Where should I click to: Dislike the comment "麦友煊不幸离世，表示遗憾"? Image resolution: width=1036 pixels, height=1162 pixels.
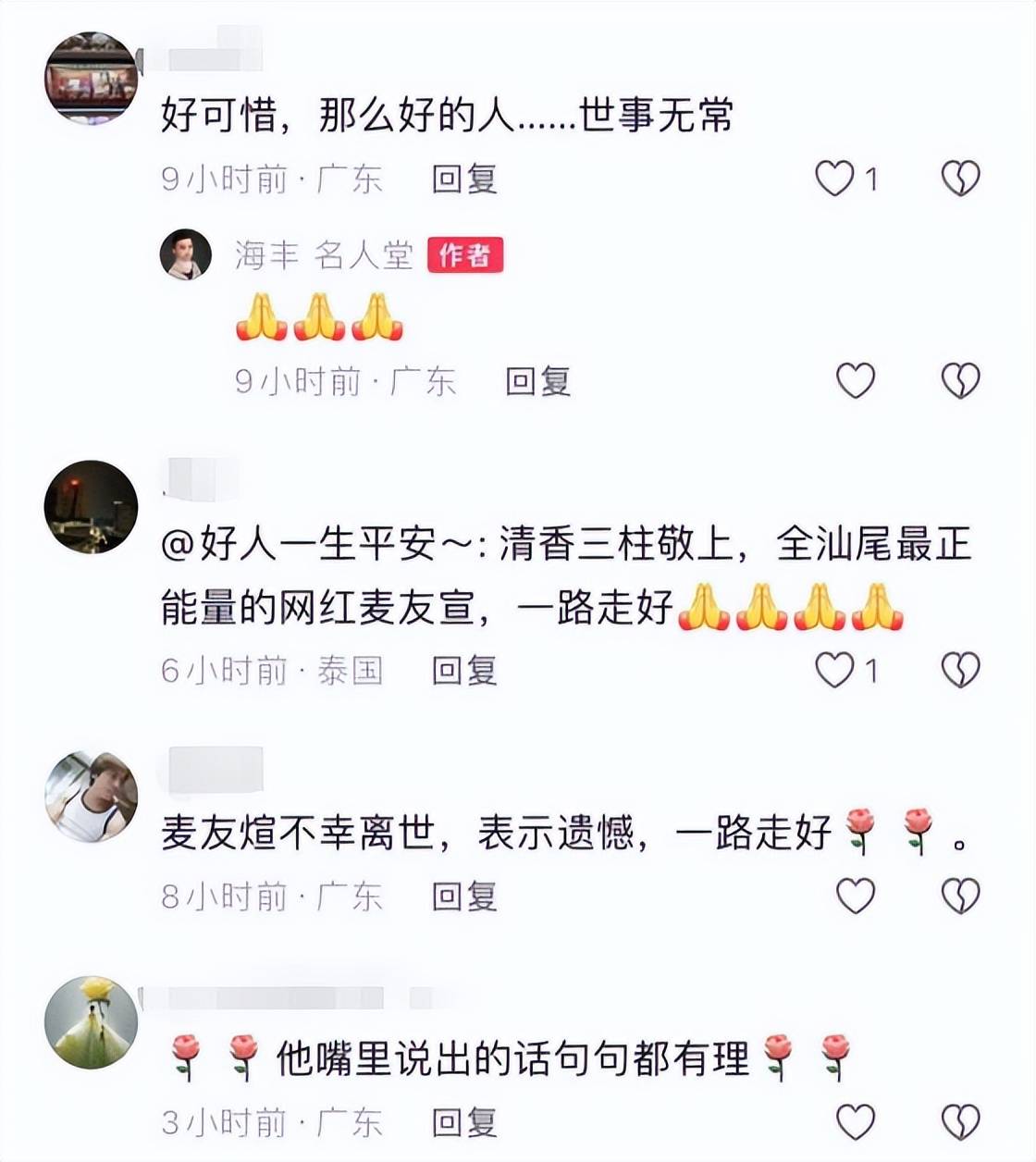tap(960, 896)
